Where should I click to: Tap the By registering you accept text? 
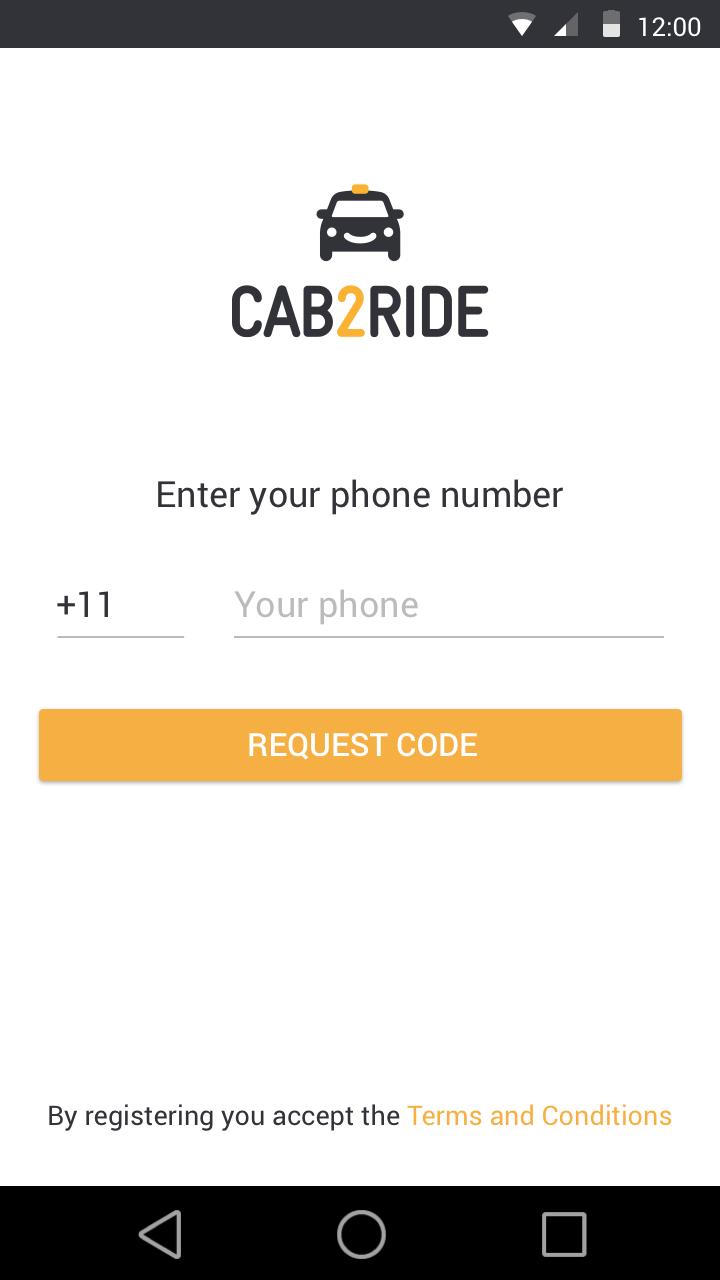[224, 1115]
